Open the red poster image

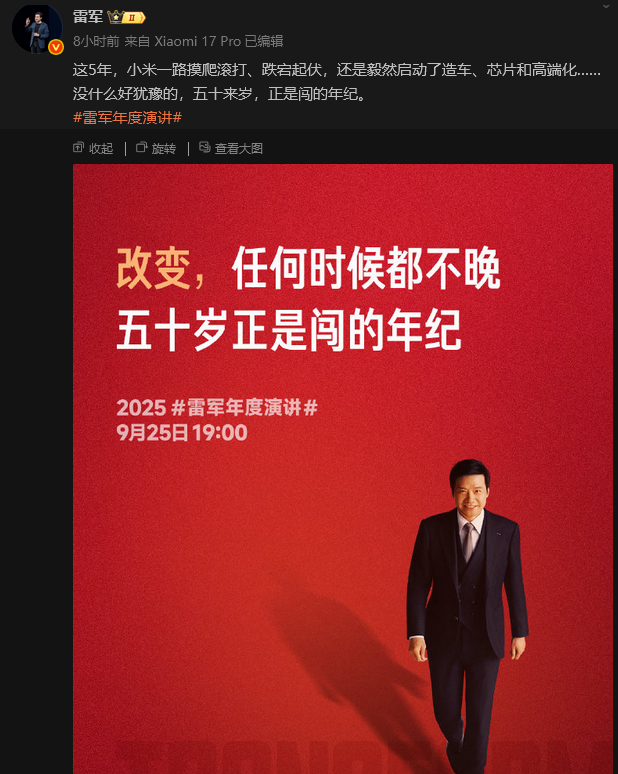coord(342,468)
